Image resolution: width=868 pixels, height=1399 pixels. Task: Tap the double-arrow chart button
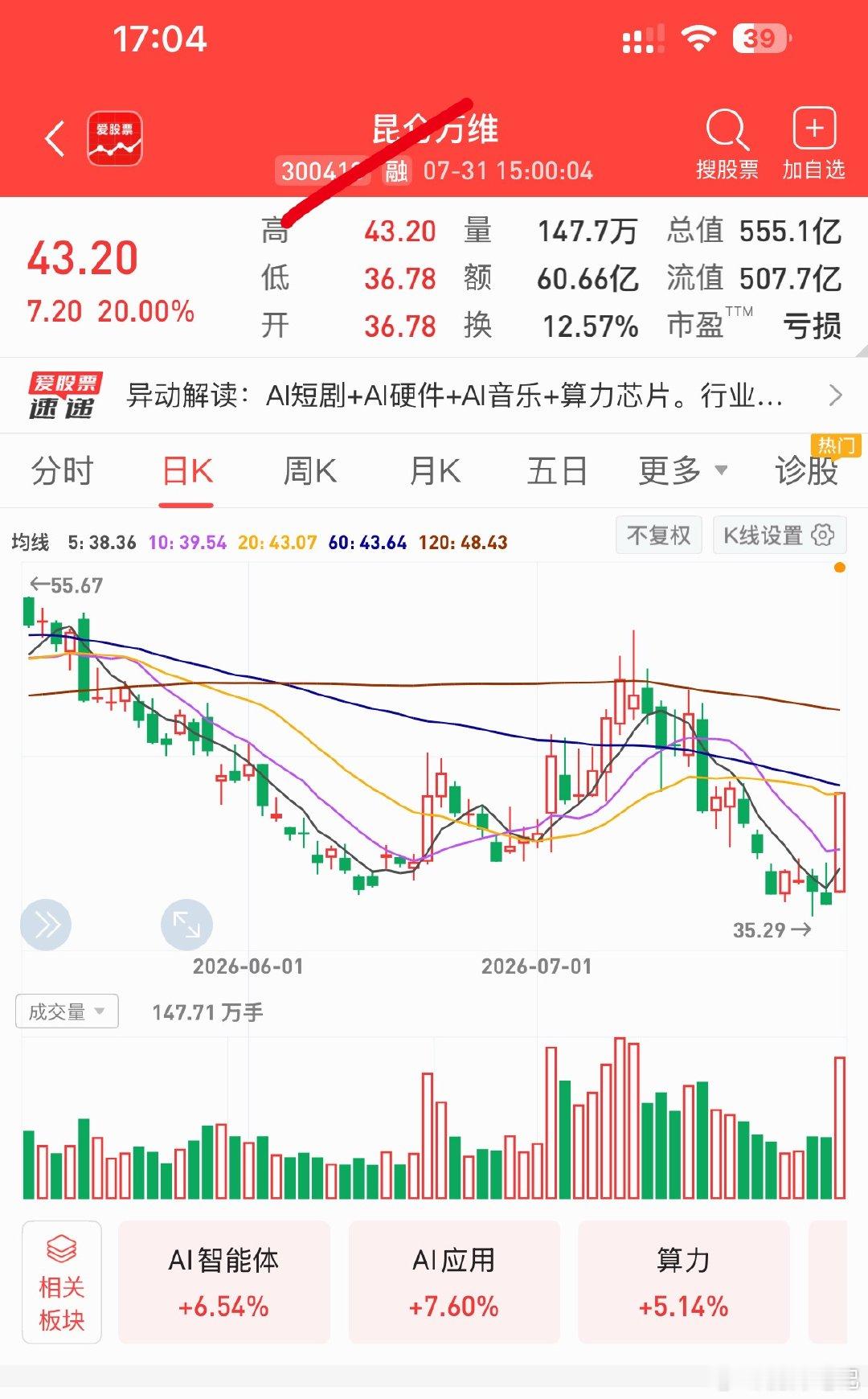[46, 925]
